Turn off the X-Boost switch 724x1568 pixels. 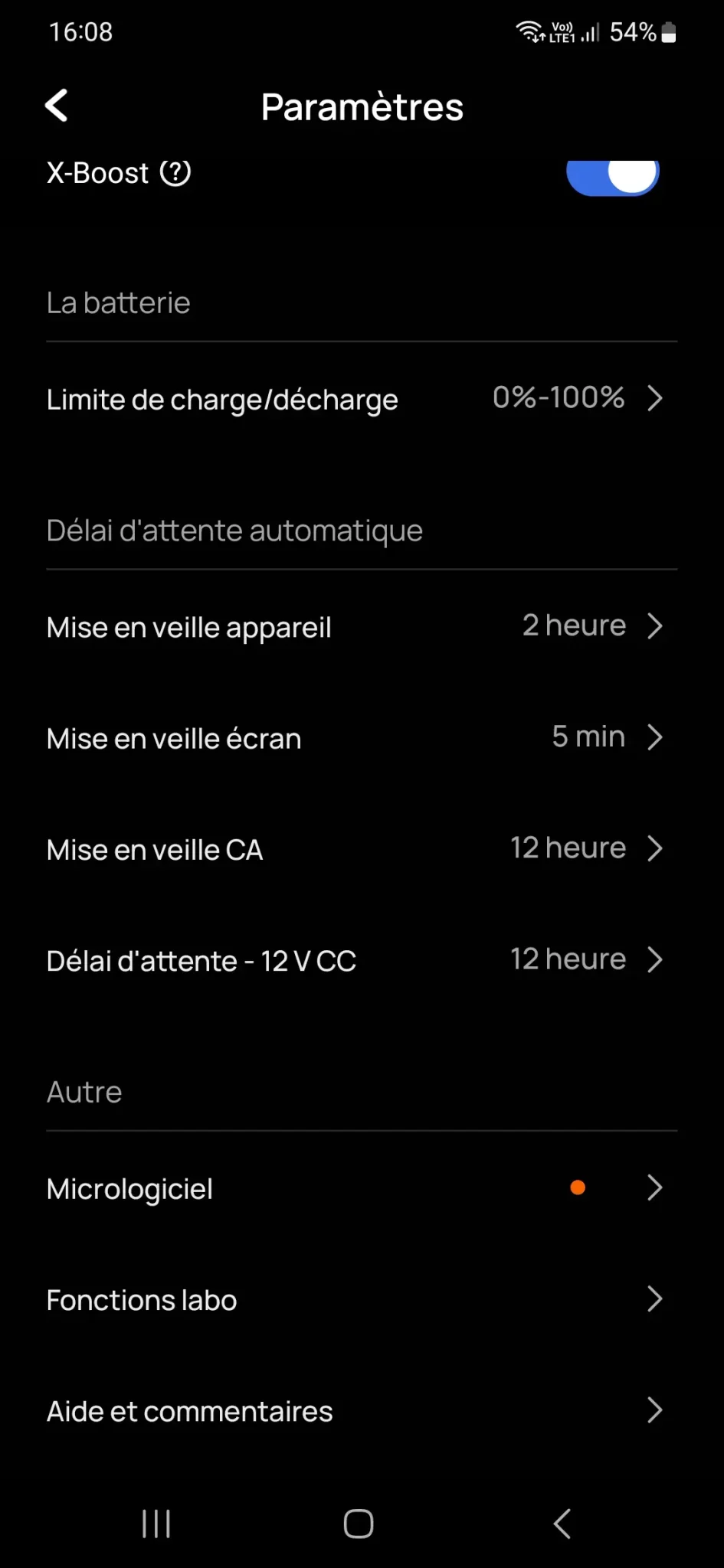coord(613,176)
